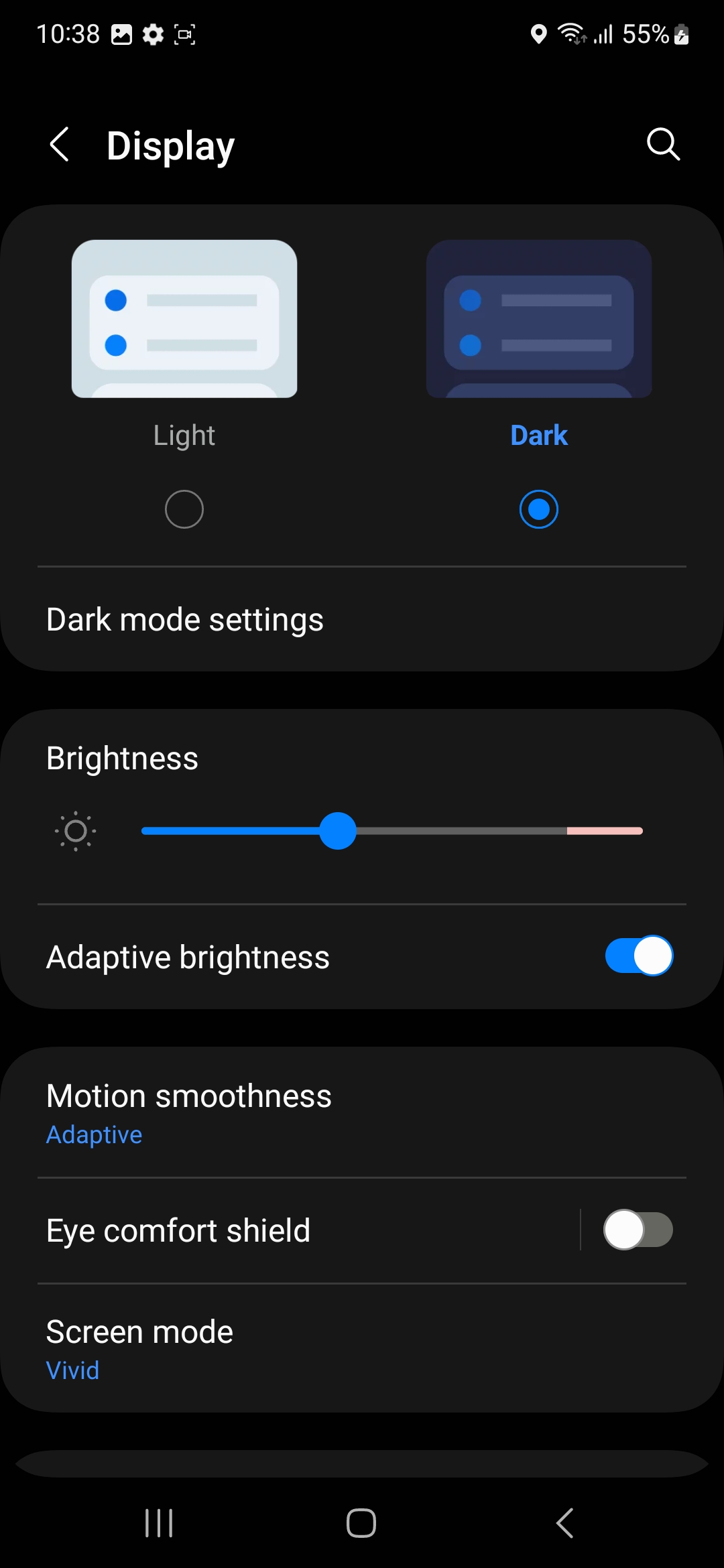Go to the home screen
The width and height of the screenshot is (724, 1568).
(x=361, y=1523)
